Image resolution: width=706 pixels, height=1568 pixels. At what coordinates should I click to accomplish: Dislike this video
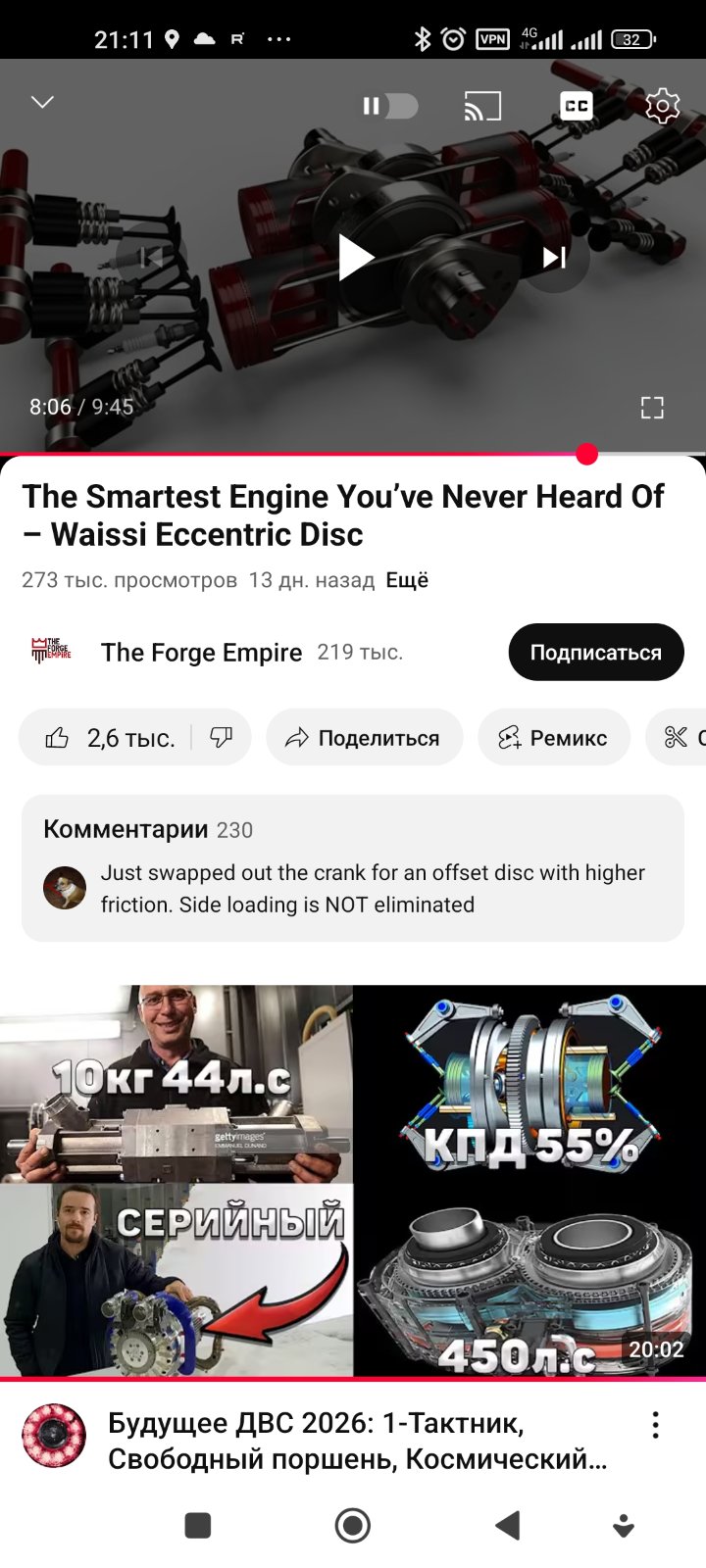tap(222, 738)
